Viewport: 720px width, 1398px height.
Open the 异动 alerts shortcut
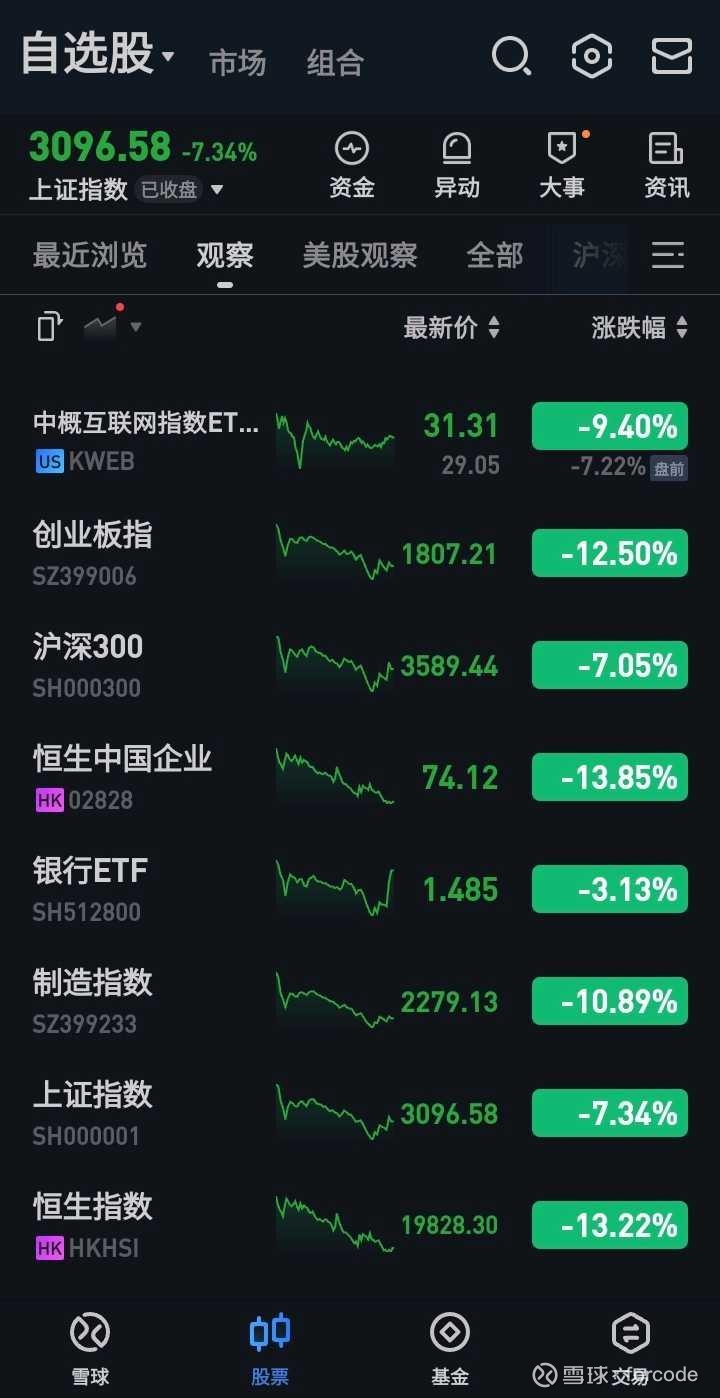point(457,166)
